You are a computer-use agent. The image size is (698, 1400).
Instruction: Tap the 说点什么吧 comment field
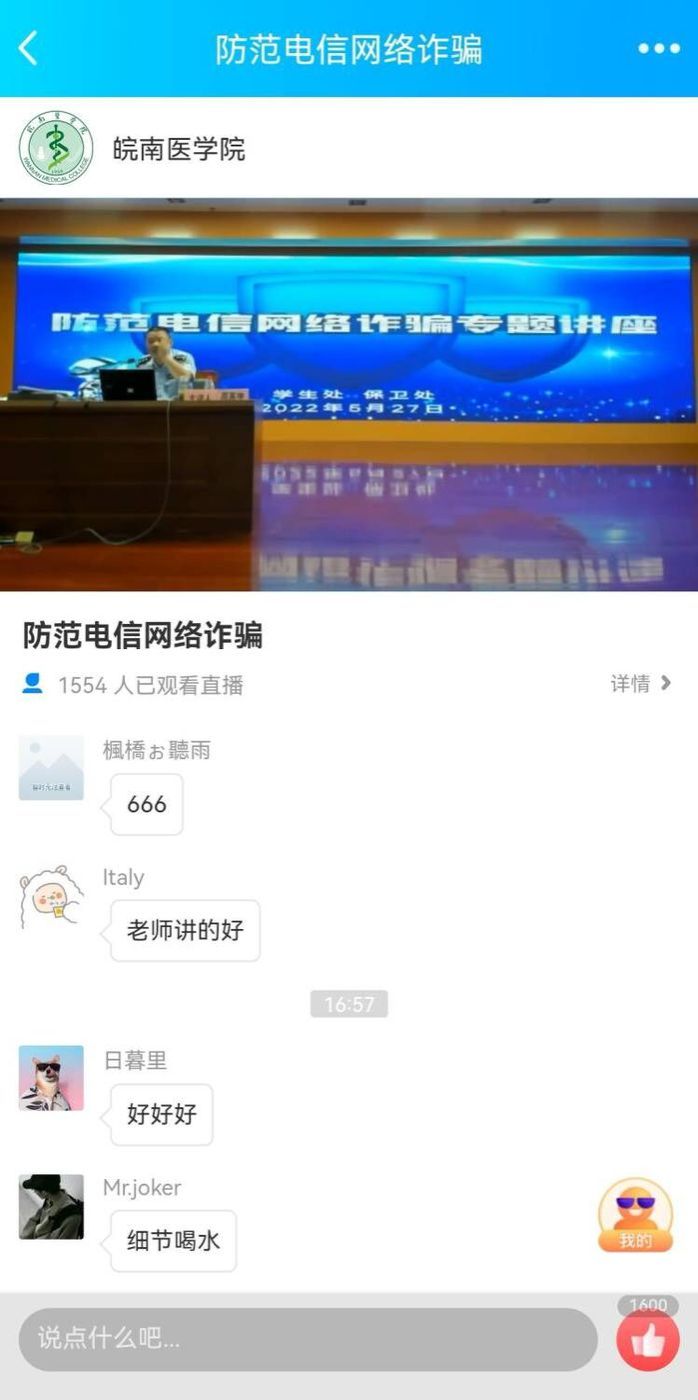click(x=307, y=1338)
